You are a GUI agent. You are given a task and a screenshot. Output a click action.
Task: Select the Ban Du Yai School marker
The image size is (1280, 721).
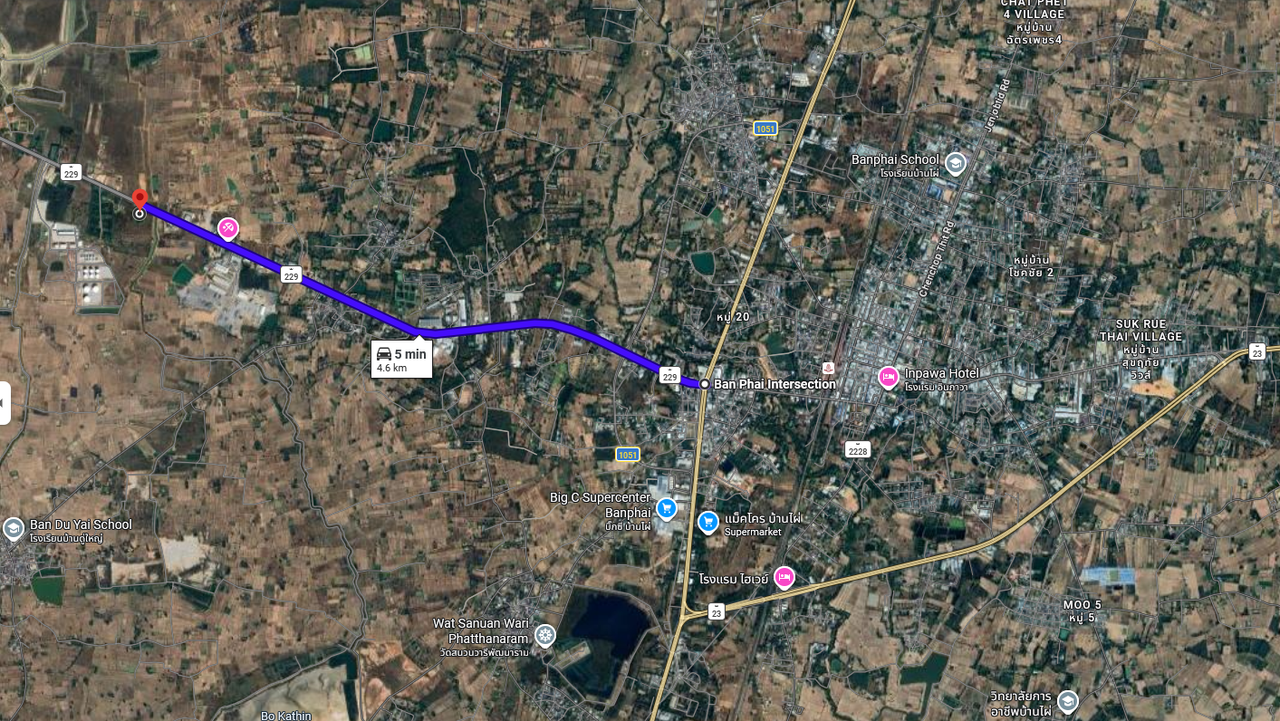tap(14, 528)
